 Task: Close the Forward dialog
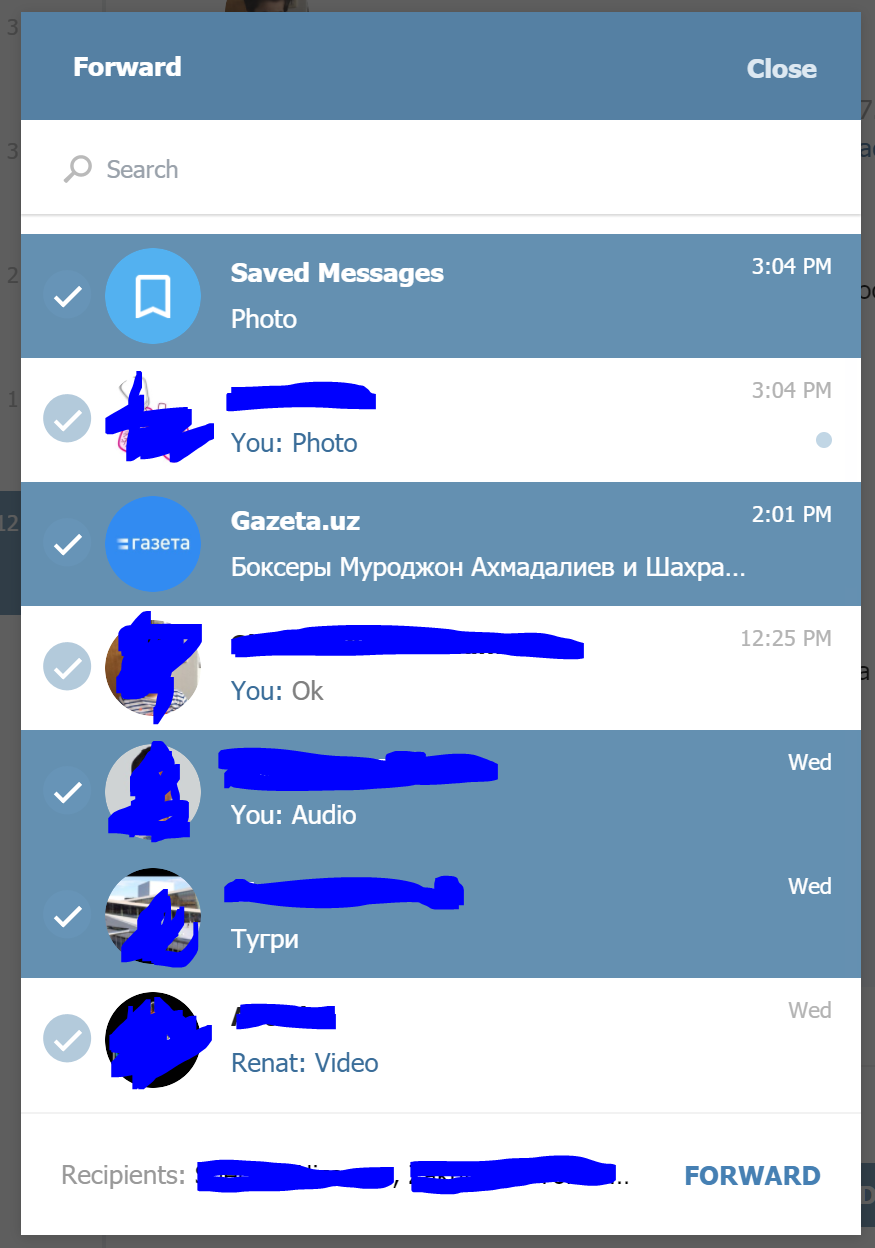[x=781, y=69]
